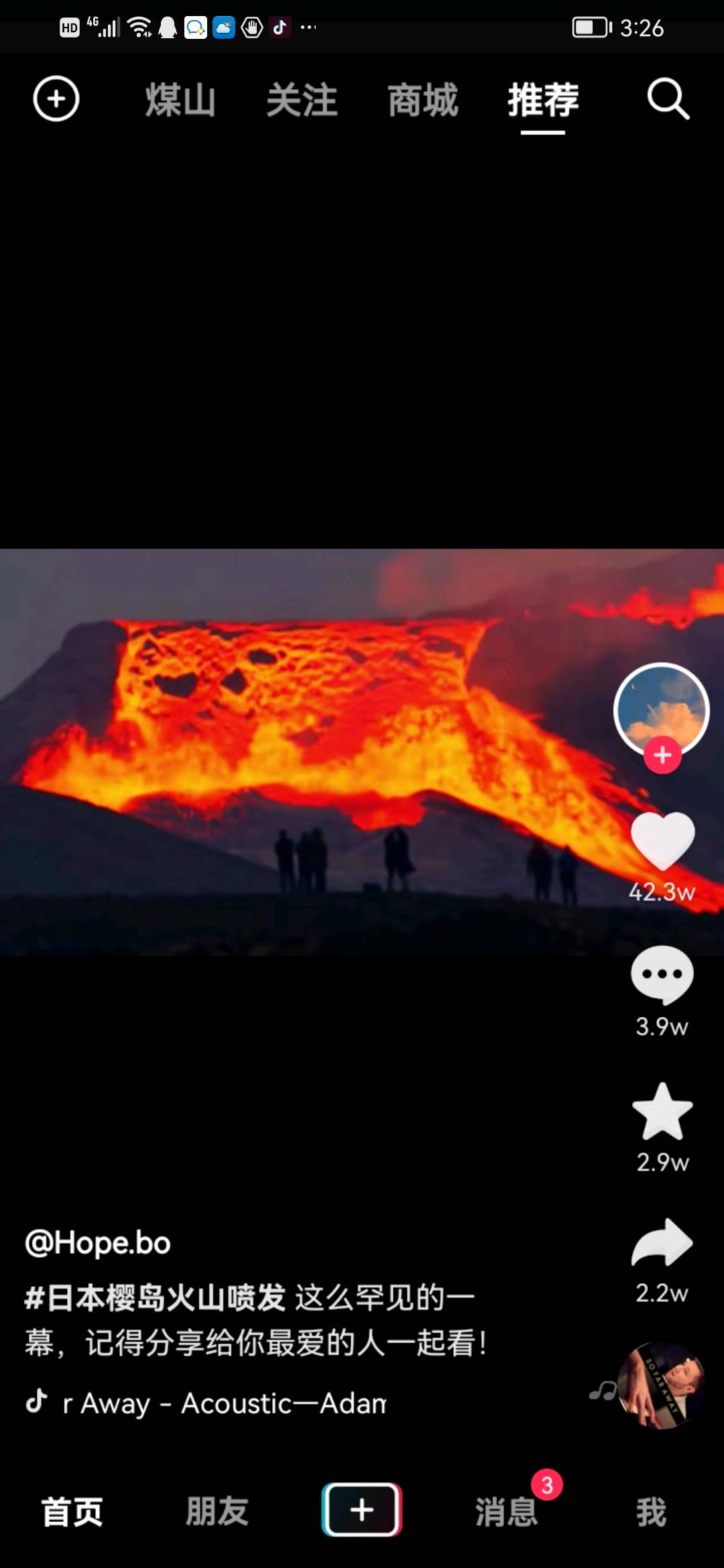Add video to favorites with star
The height and width of the screenshot is (1568, 724).
[662, 1112]
